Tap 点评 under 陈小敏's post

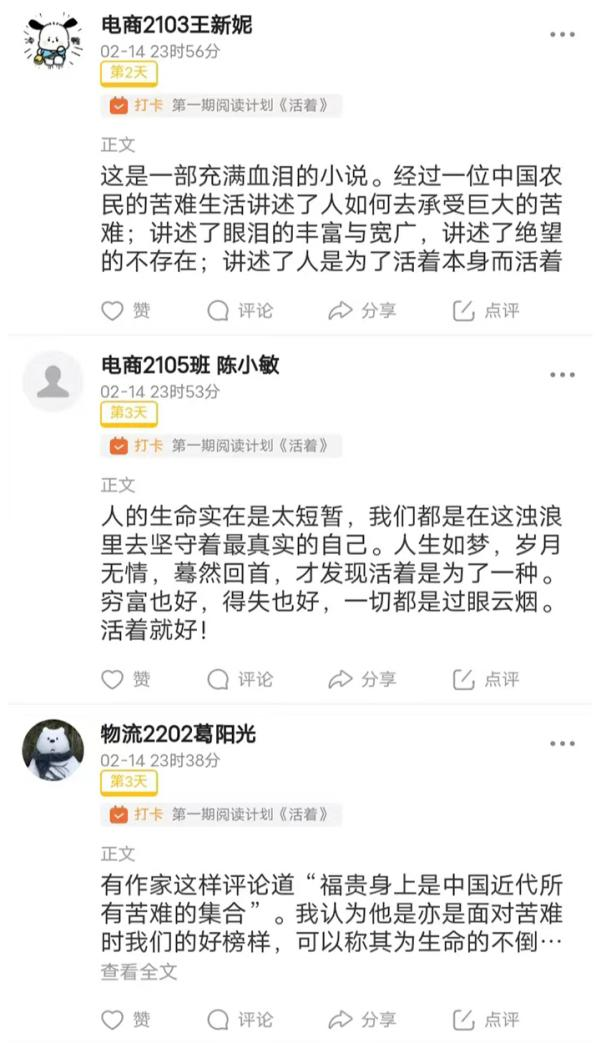click(486, 679)
